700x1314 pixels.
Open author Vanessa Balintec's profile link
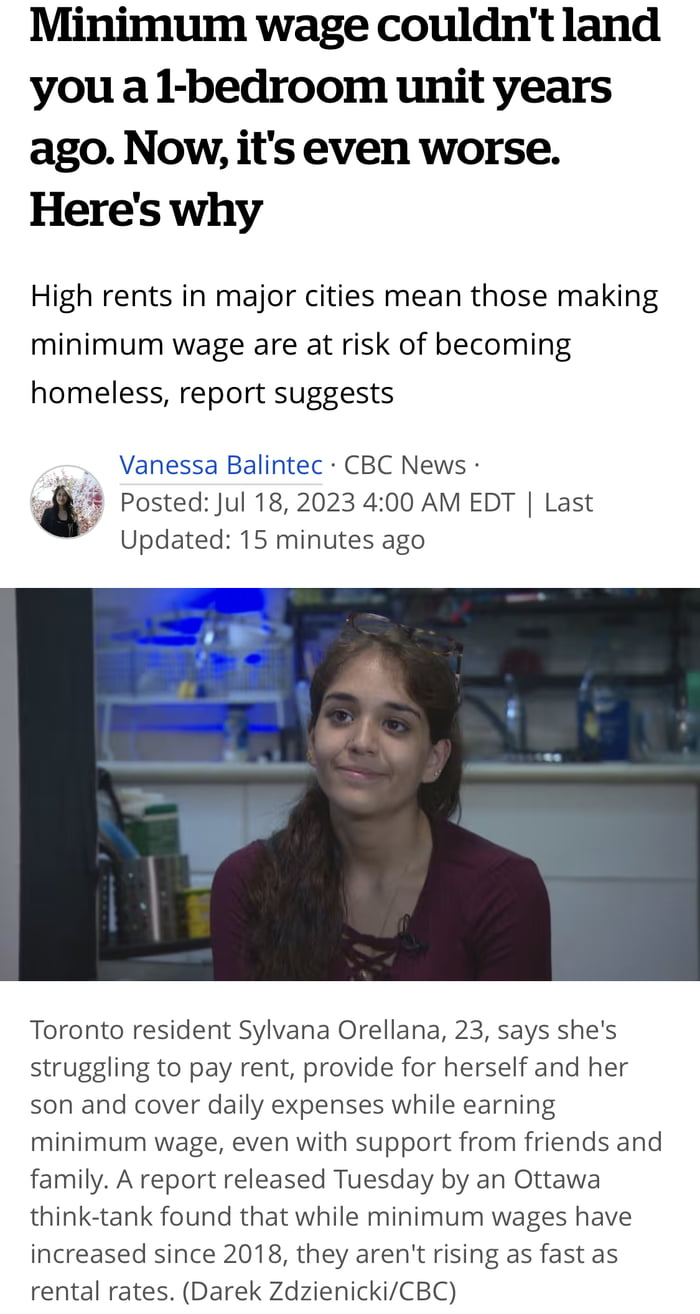221,465
